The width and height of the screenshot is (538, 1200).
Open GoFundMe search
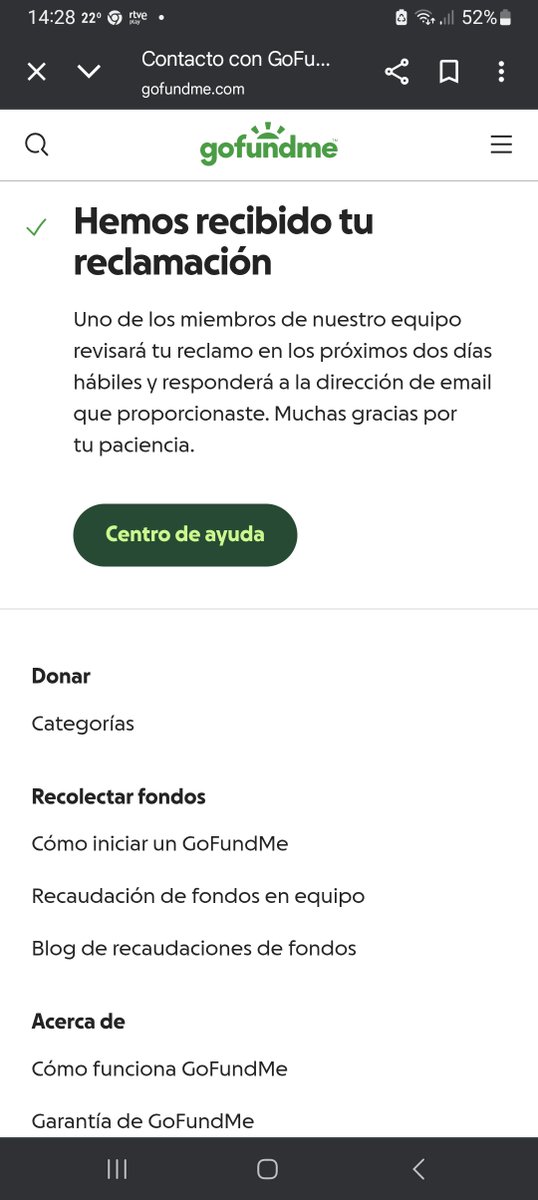point(37,145)
